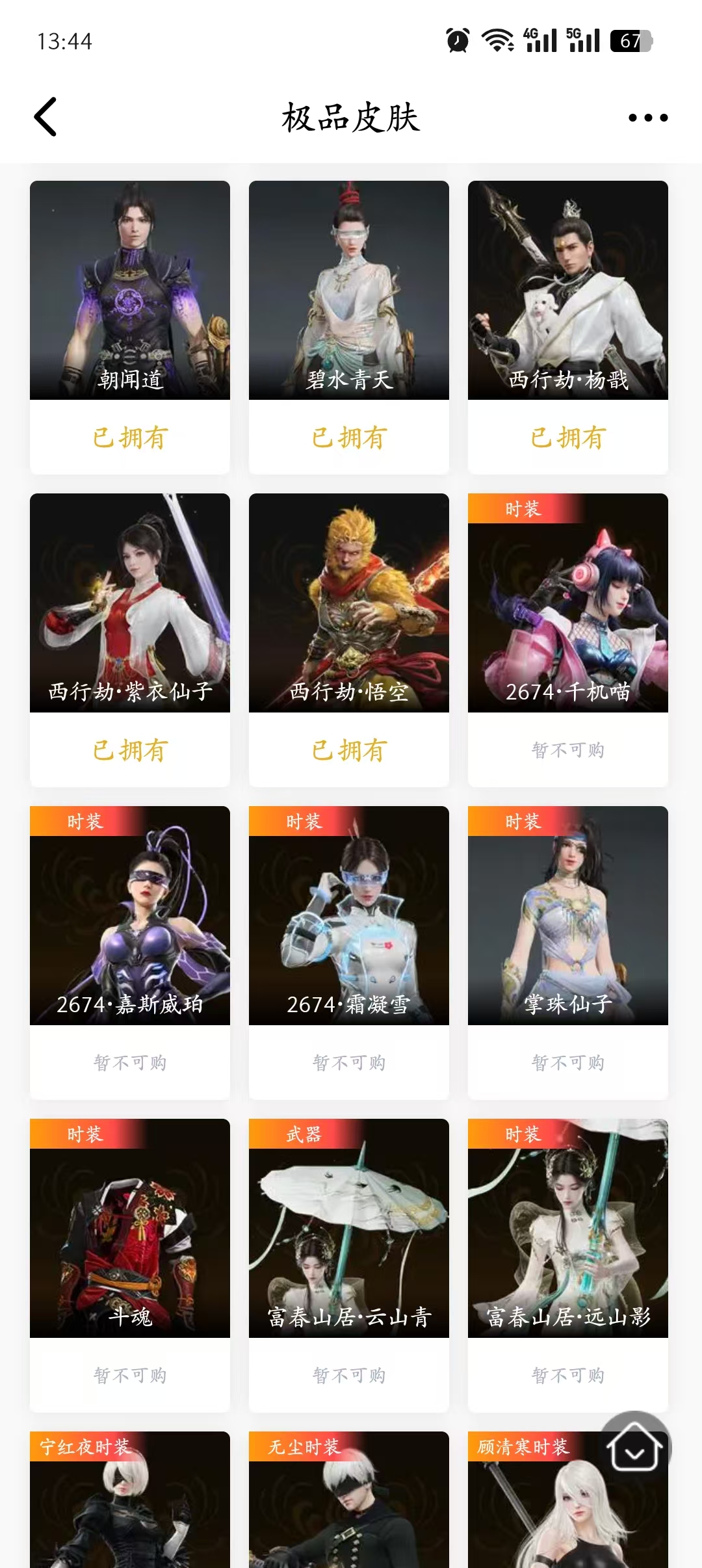Tap the back arrow to leave 极品皮肤 page

click(x=45, y=117)
